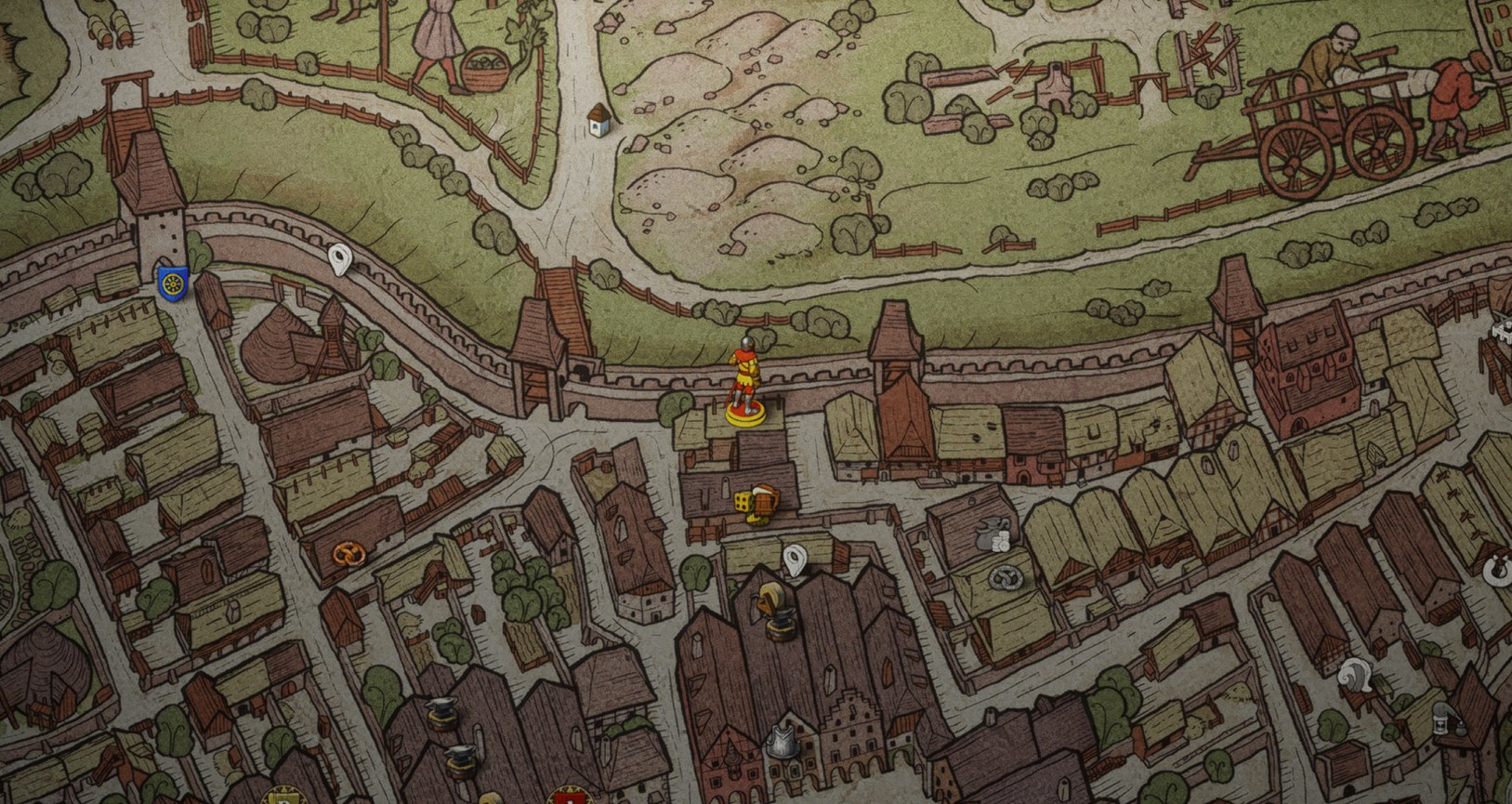The image size is (1512, 804).
Task: Tap the small white house marker
Action: [x=598, y=119]
